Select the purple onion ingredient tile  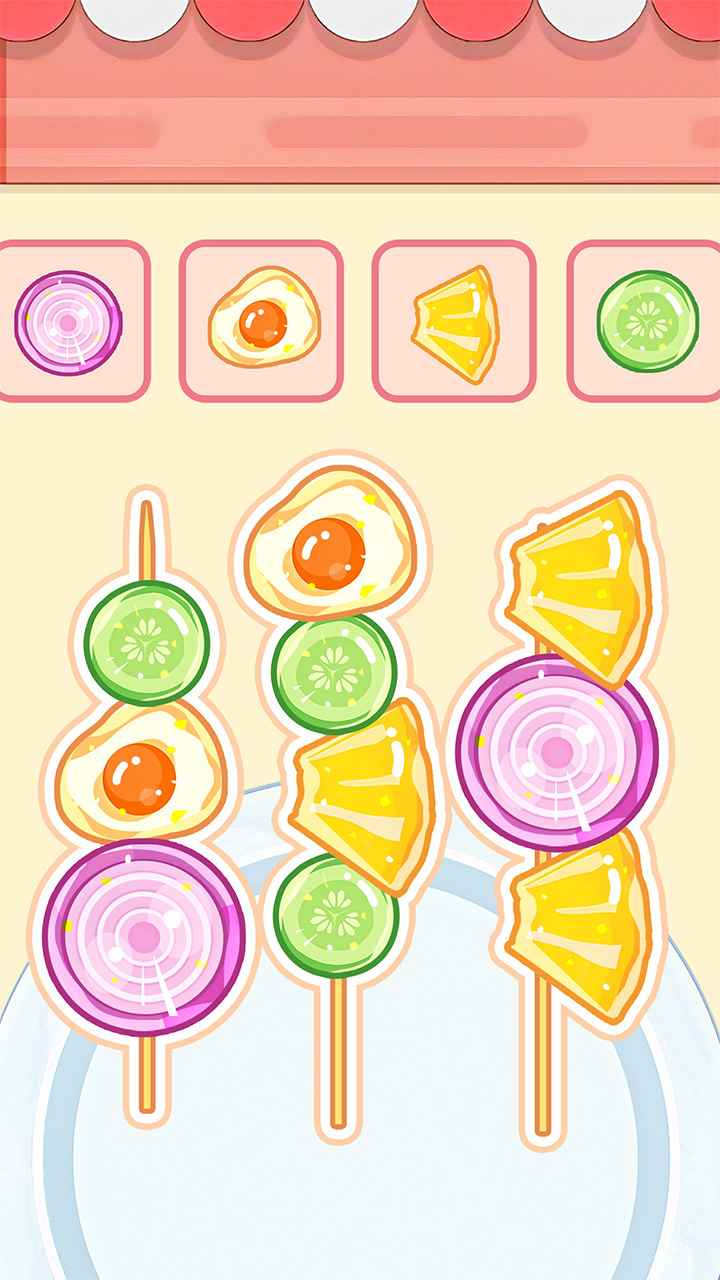(68, 321)
